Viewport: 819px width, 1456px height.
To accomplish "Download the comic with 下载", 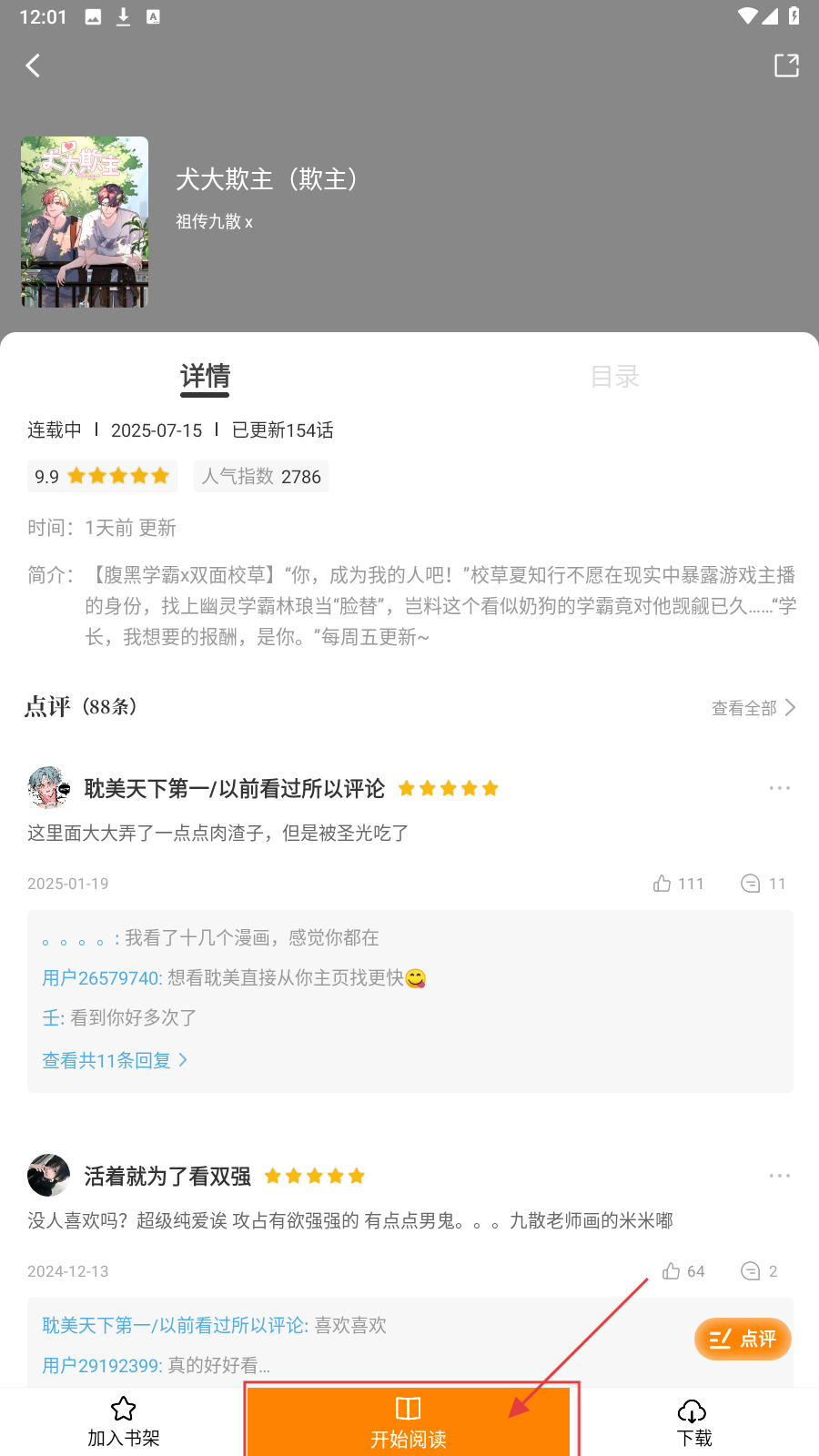I will point(693,1422).
